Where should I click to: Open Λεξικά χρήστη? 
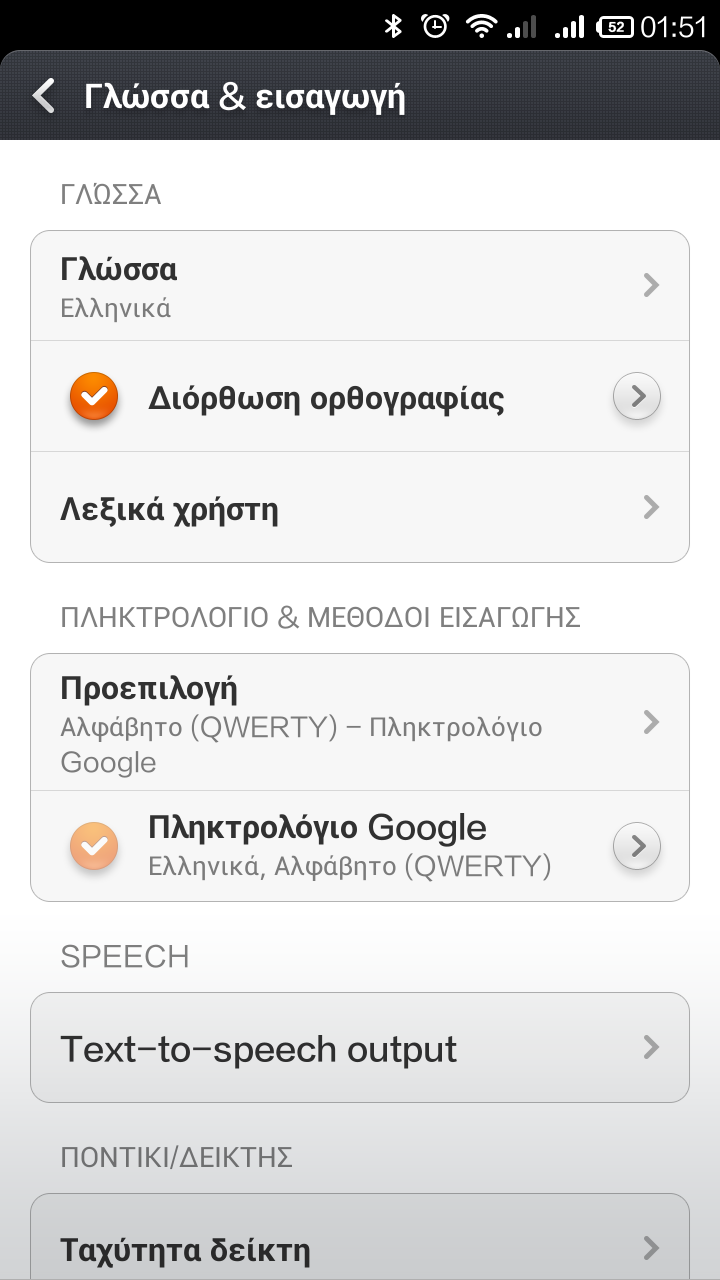pos(360,508)
